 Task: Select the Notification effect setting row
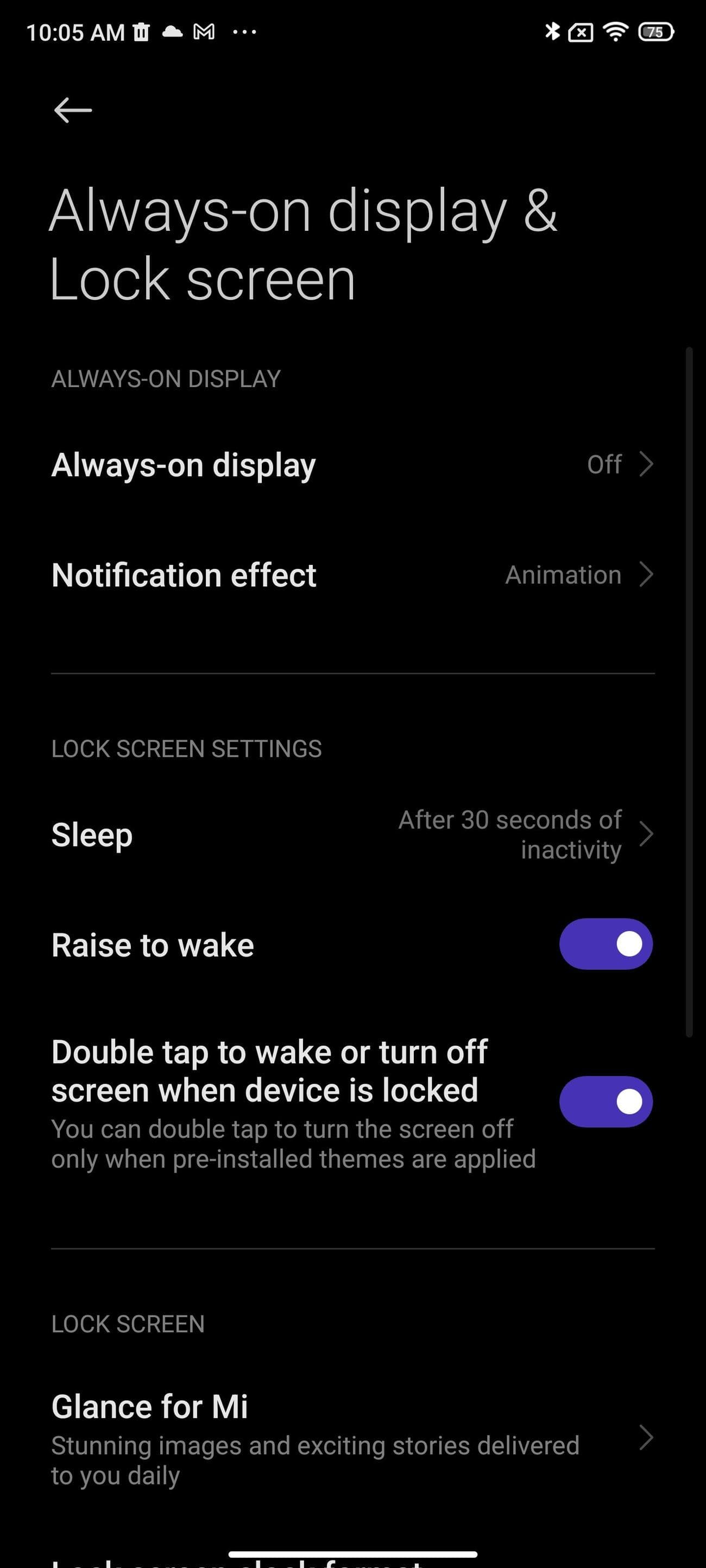(243, 574)
